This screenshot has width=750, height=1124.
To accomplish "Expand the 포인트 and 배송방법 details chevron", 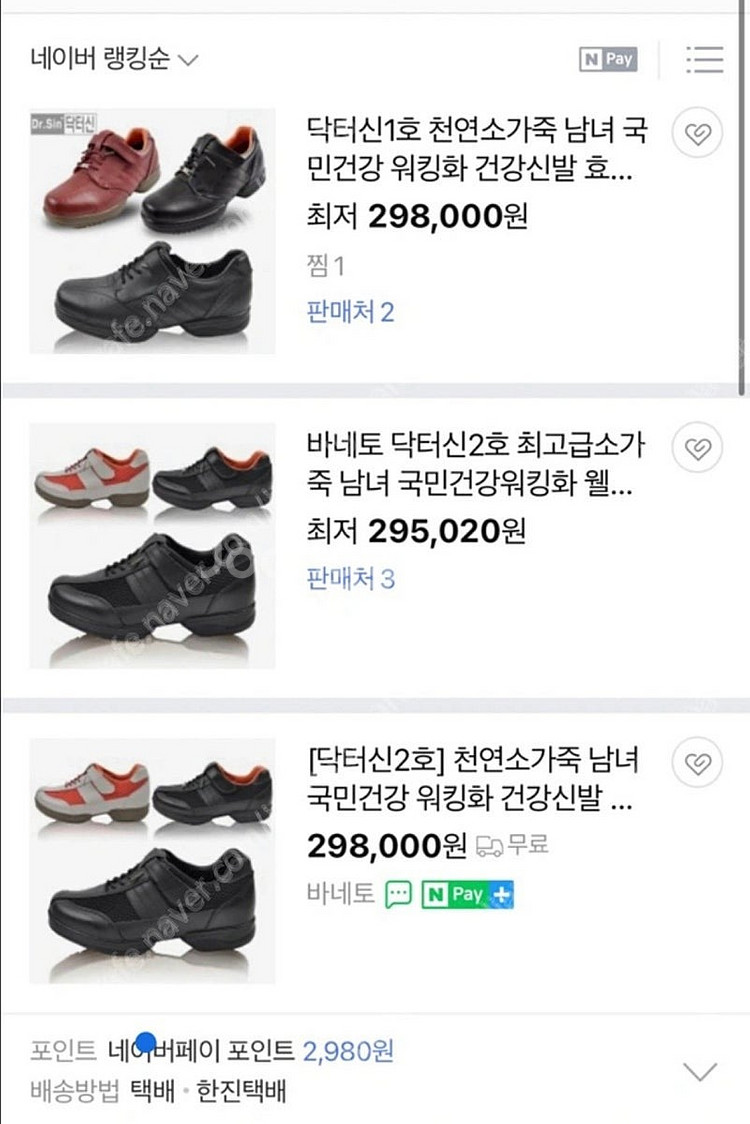I will [699, 1071].
